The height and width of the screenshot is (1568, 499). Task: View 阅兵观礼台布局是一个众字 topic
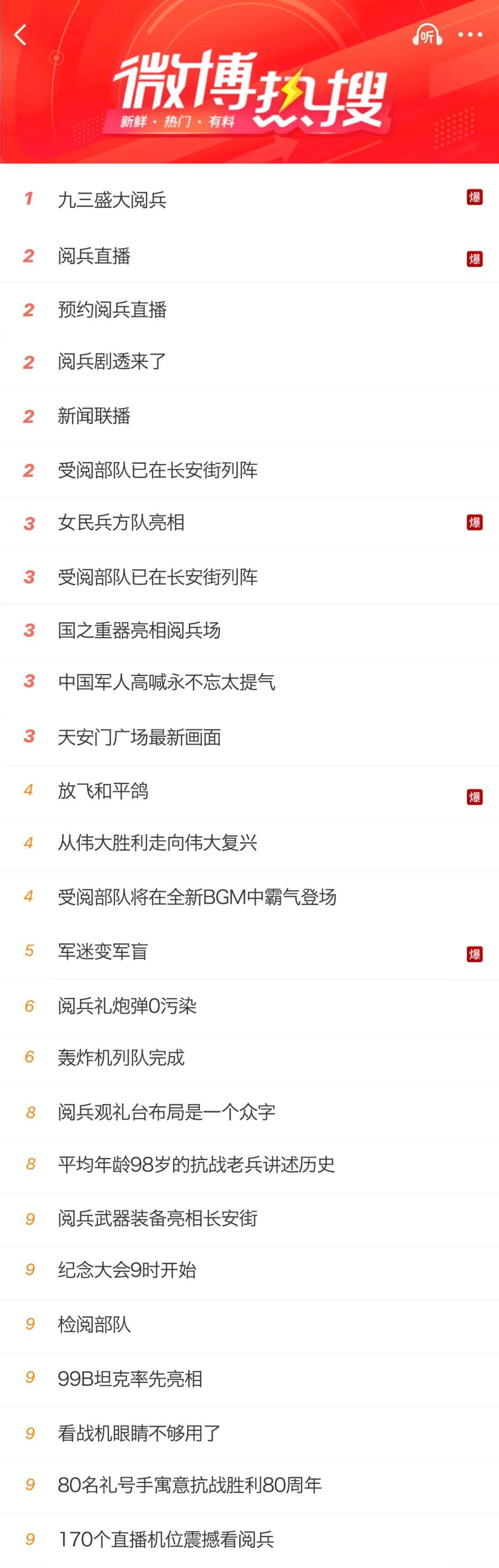[x=166, y=1113]
